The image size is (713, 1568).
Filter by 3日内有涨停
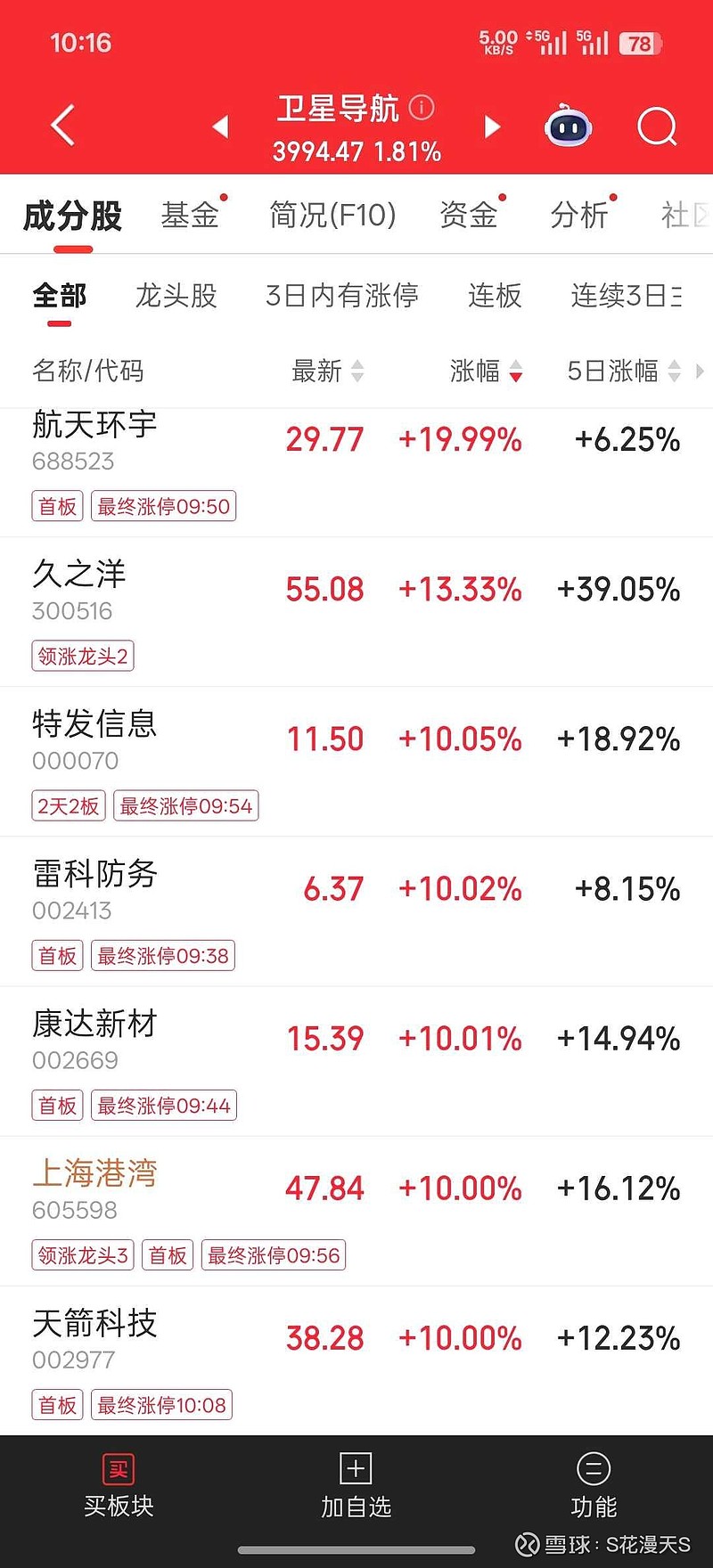pyautogui.click(x=341, y=295)
